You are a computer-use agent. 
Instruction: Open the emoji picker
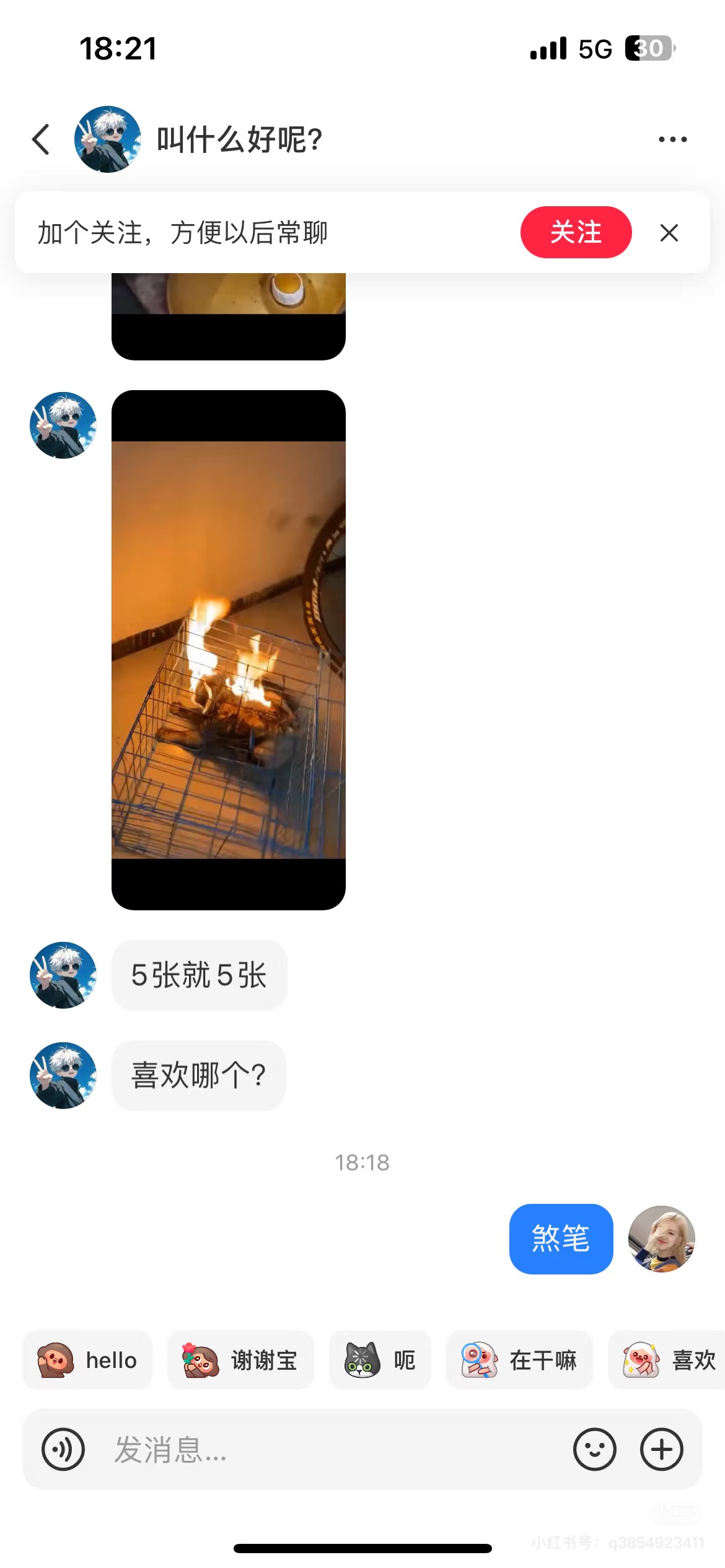[x=595, y=1450]
